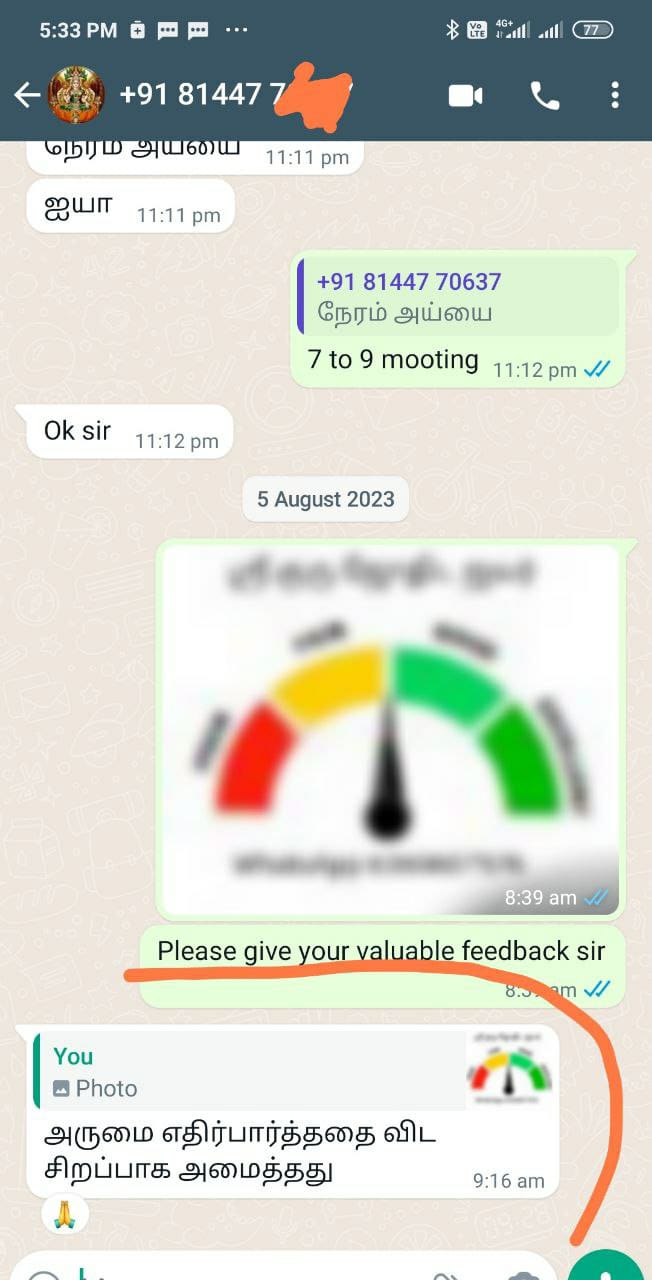Start a voice call with this contact
Screen dimensions: 652x1280
click(x=545, y=96)
